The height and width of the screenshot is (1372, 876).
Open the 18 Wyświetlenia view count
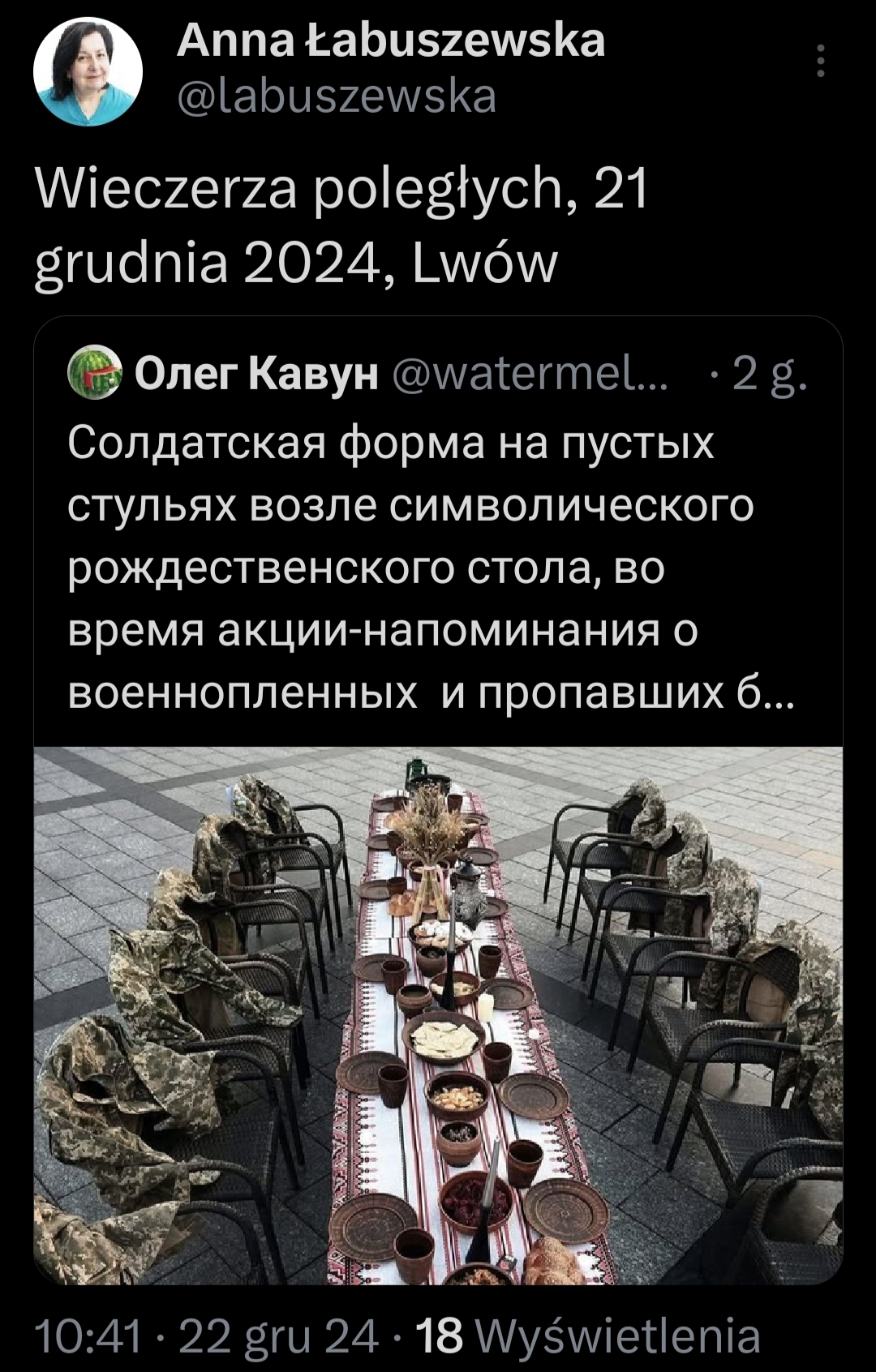[588, 1335]
